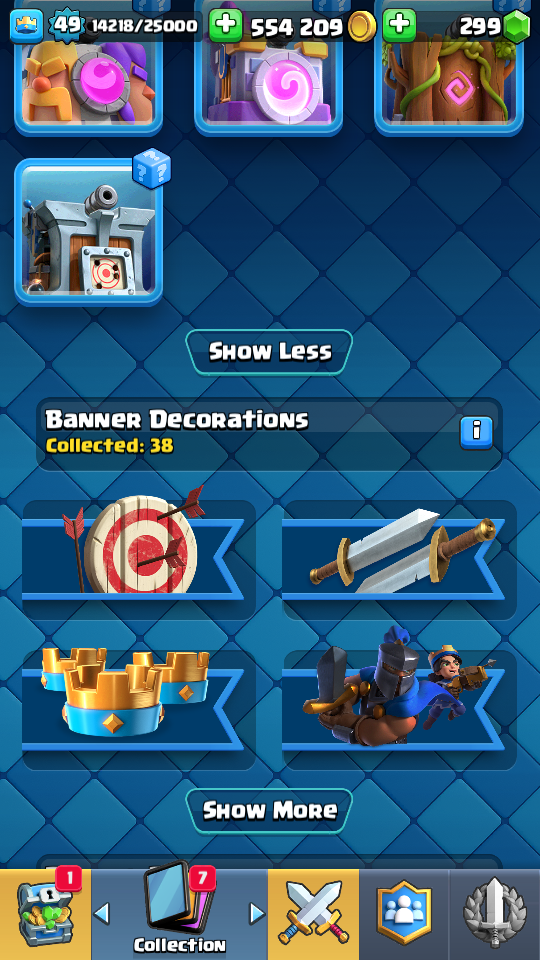Tap the right arrow beside Collection
Viewport: 540px width, 960px height.
257,913
